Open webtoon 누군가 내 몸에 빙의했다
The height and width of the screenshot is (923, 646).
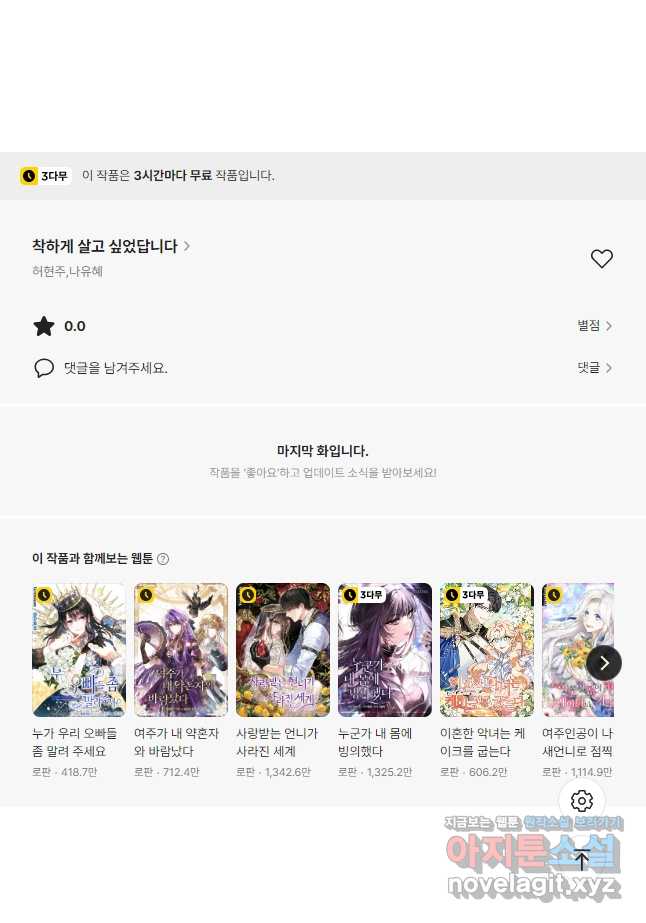tap(385, 650)
